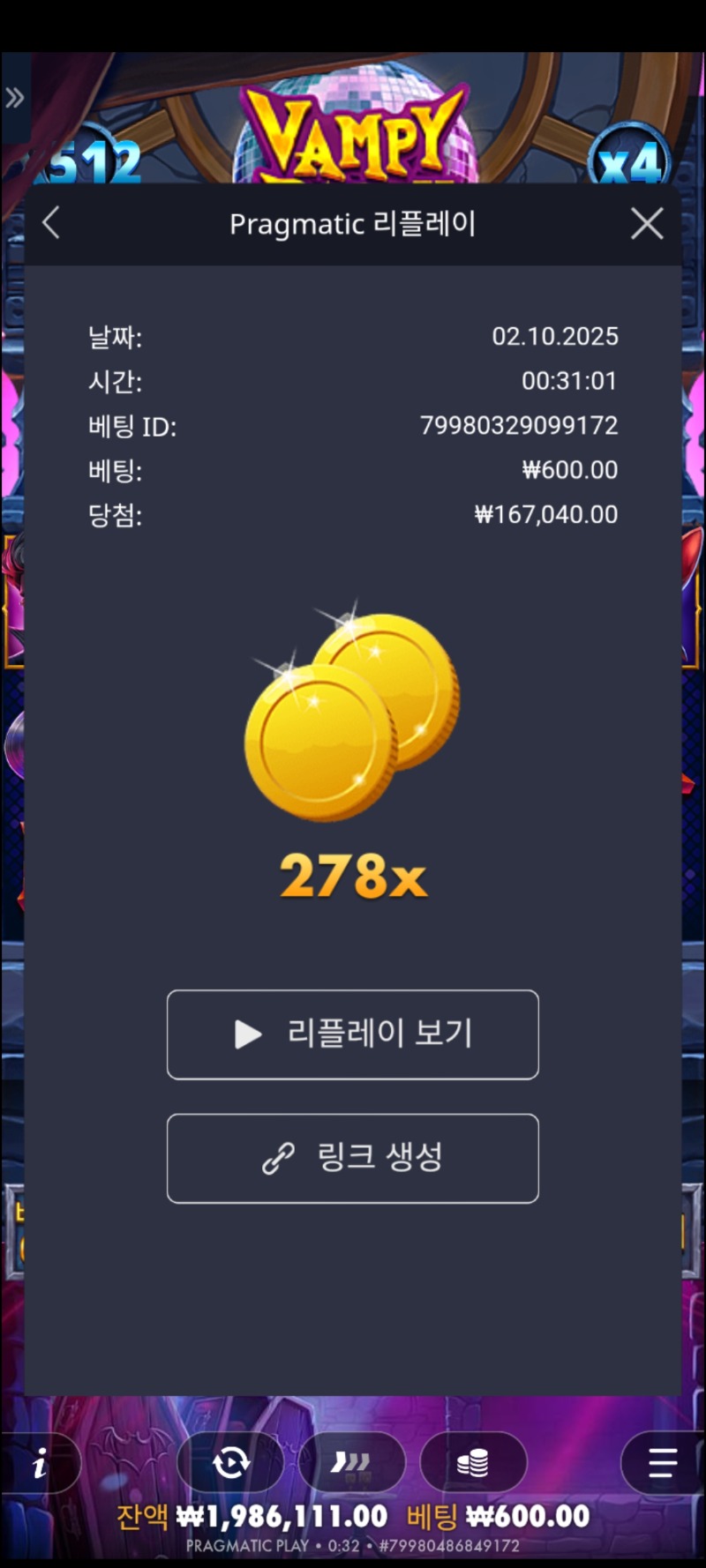
Task: Open the hamburger menu
Action: (x=662, y=1464)
